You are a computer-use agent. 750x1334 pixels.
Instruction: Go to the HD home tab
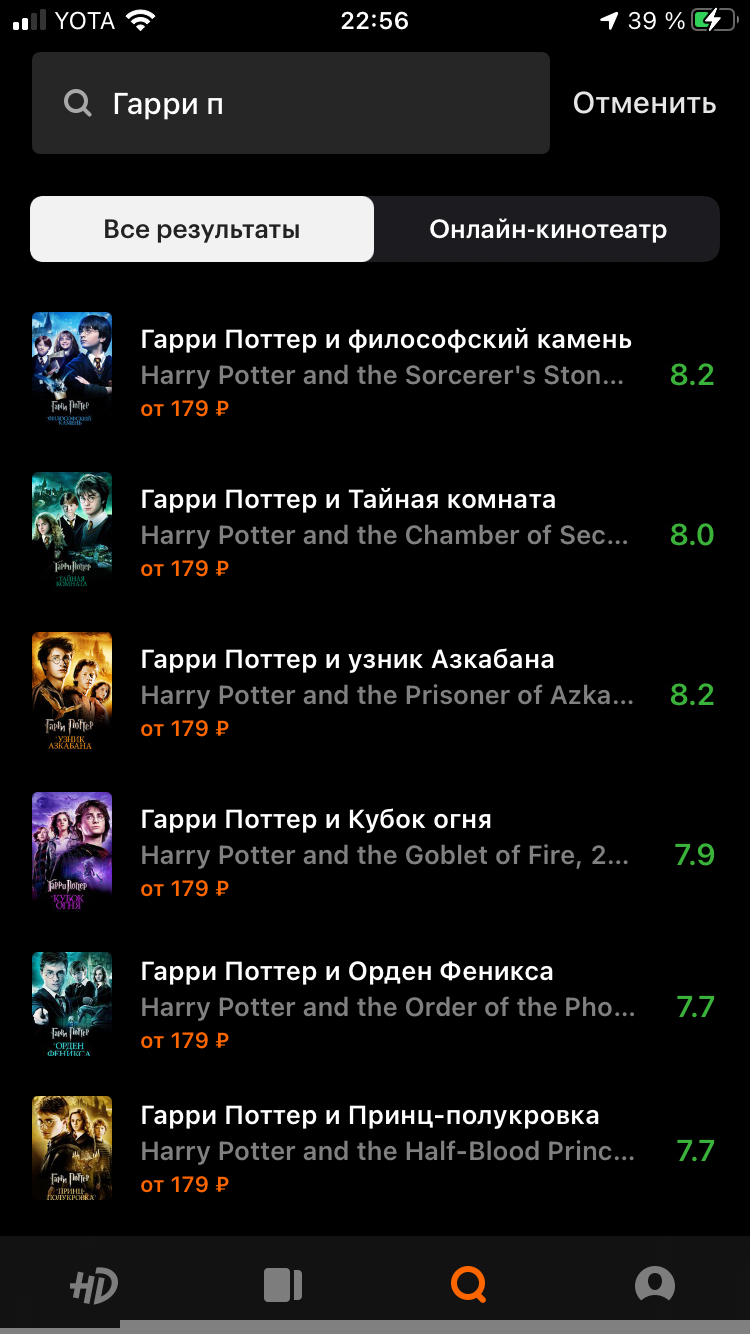pos(94,1284)
